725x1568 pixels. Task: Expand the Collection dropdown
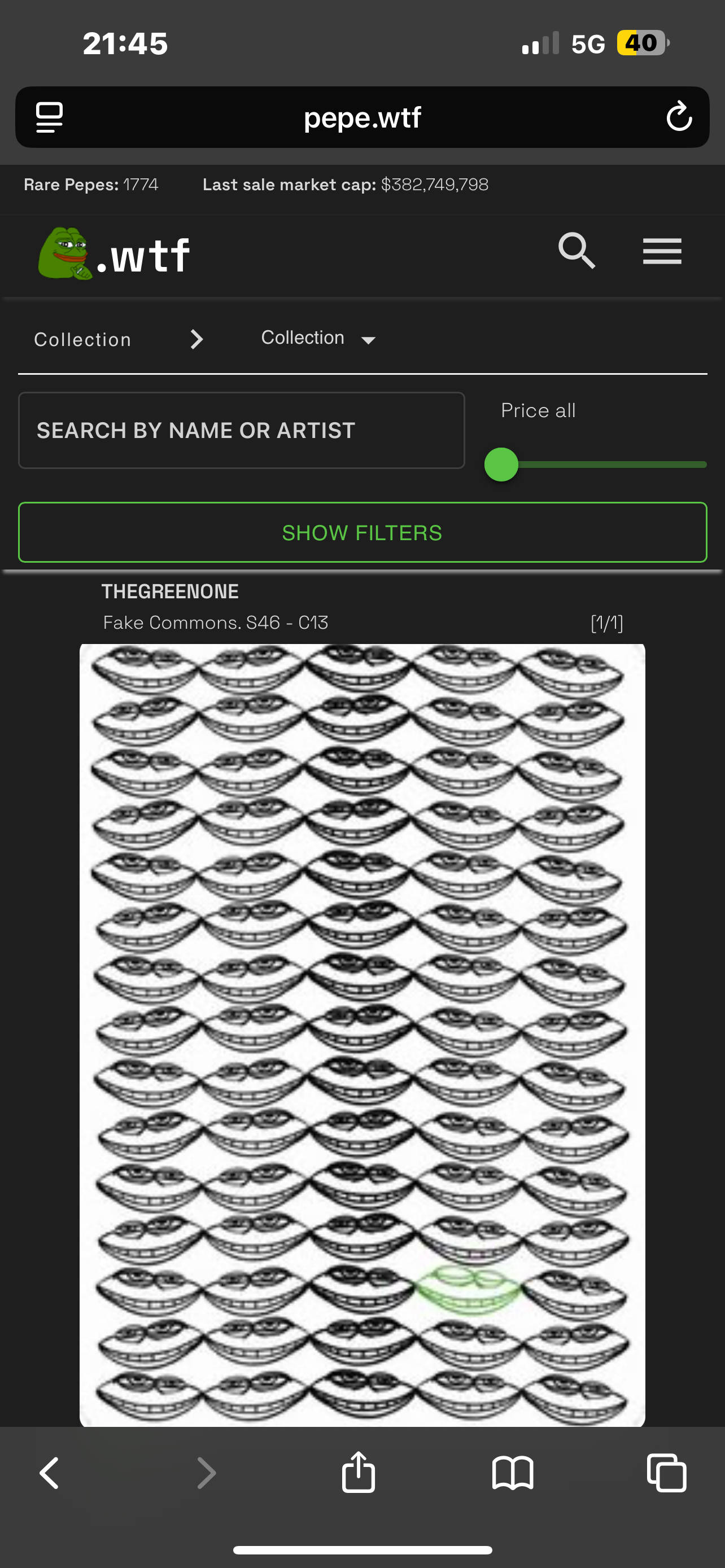[318, 339]
